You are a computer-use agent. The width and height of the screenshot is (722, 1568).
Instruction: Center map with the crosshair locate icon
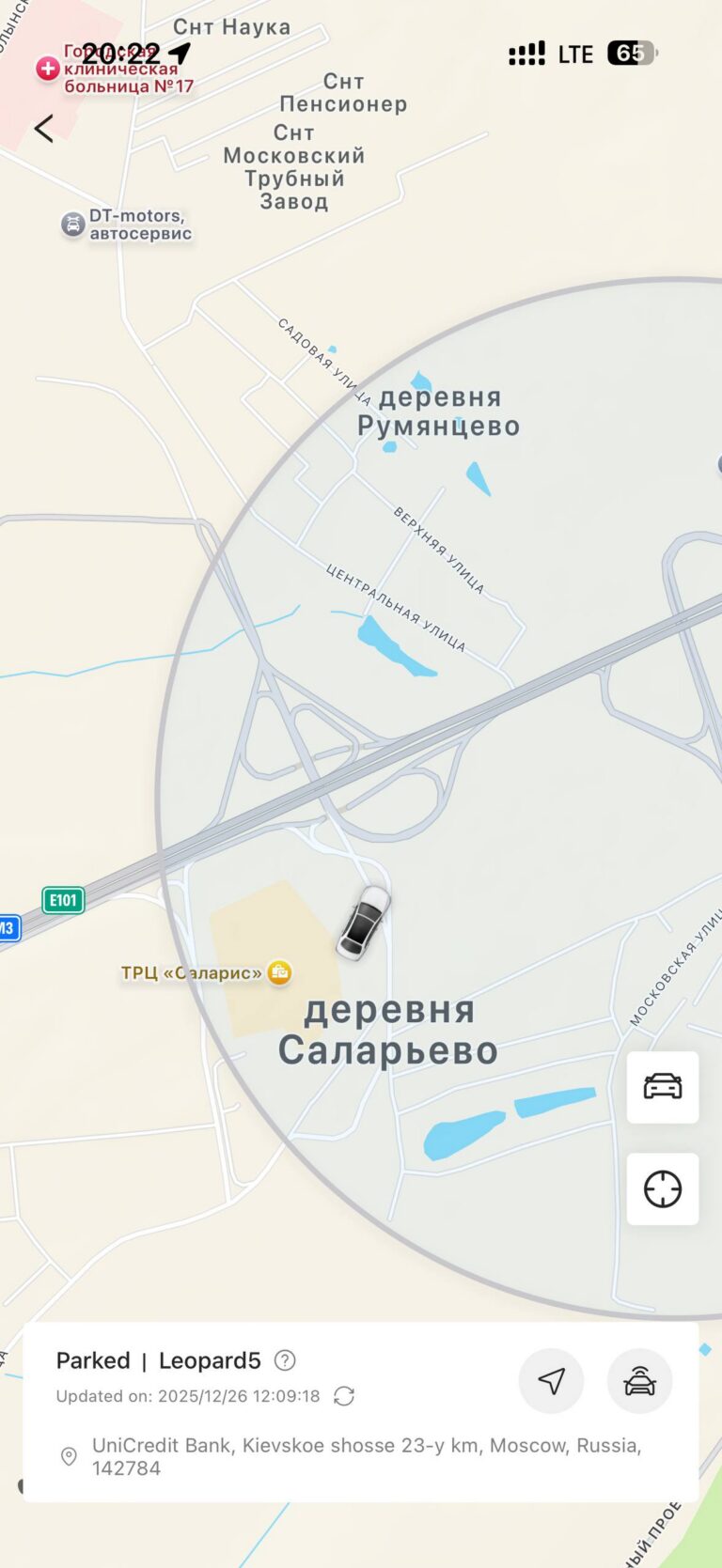click(663, 1188)
